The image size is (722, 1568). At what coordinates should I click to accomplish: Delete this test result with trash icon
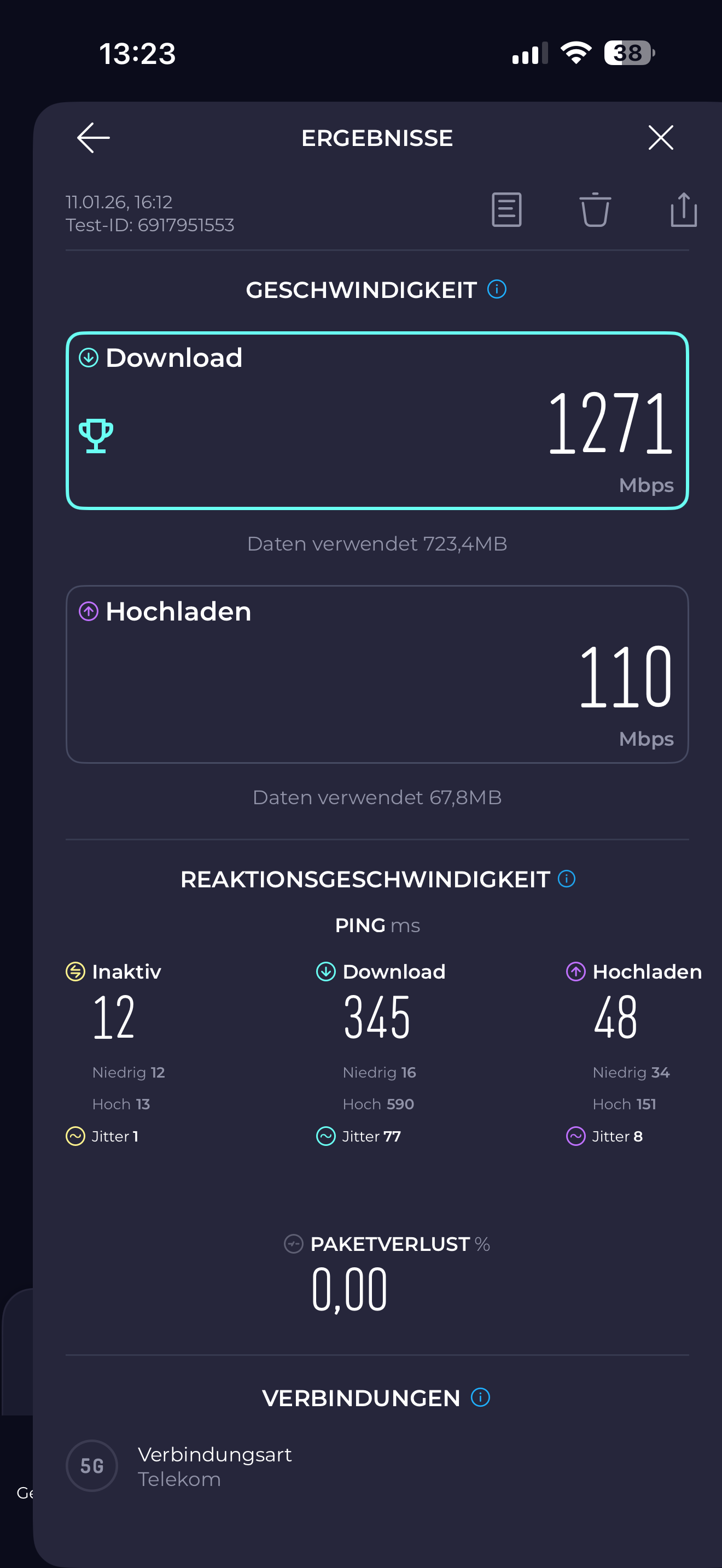click(x=595, y=209)
